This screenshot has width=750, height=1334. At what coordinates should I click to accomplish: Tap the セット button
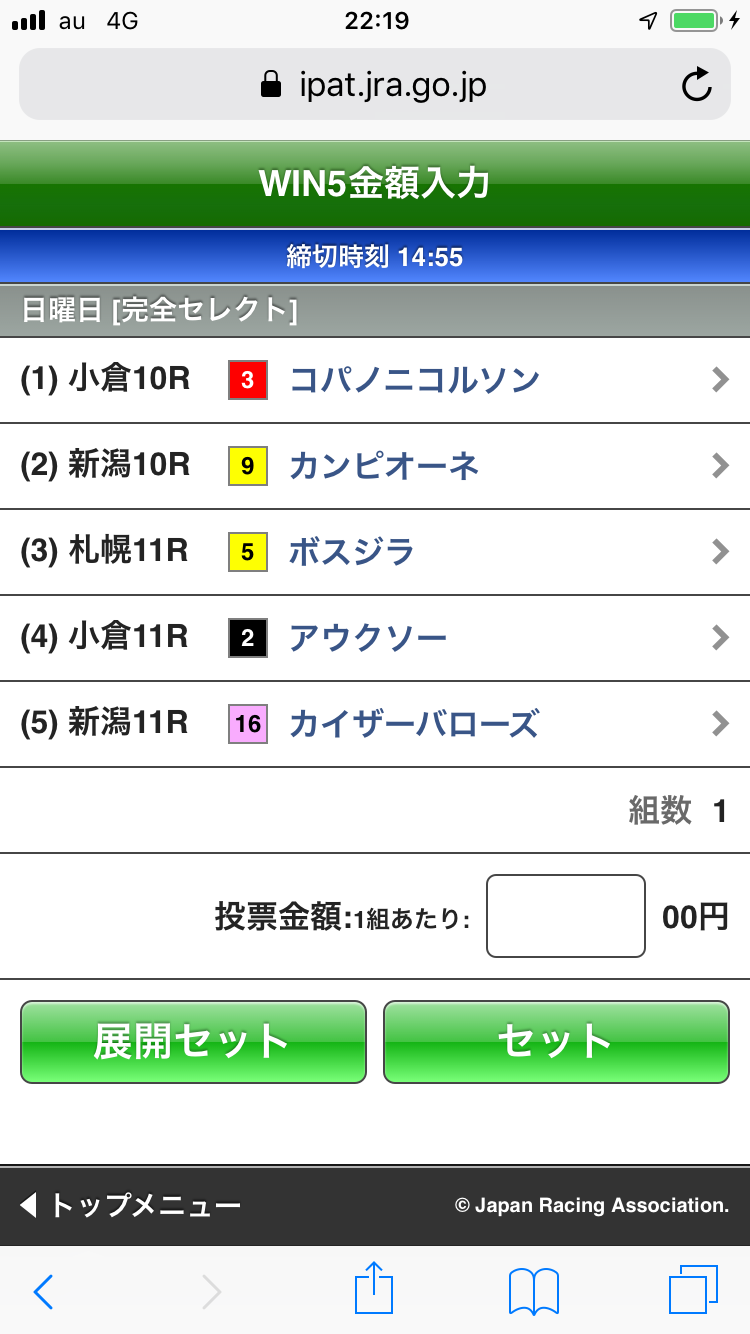pyautogui.click(x=556, y=1042)
